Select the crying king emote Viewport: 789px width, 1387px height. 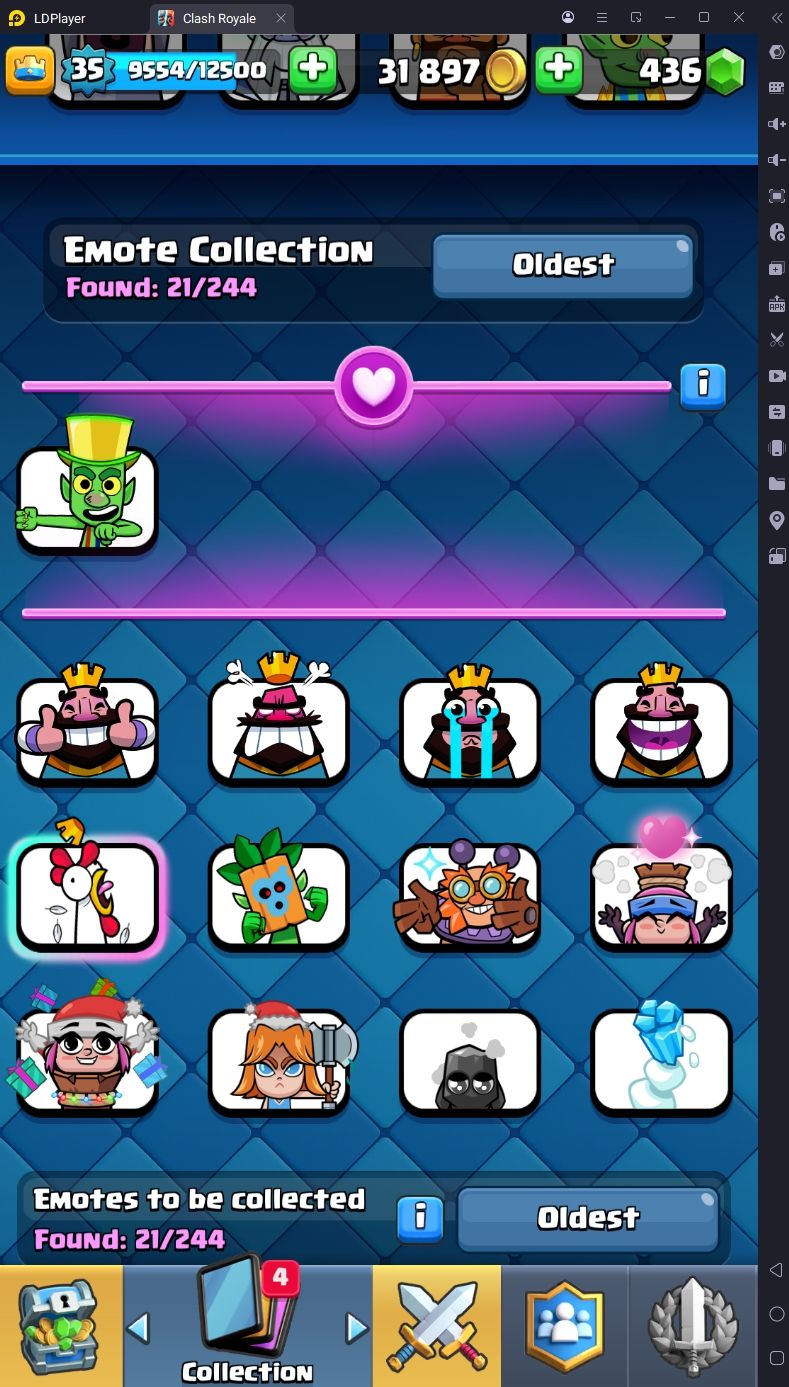pos(470,730)
